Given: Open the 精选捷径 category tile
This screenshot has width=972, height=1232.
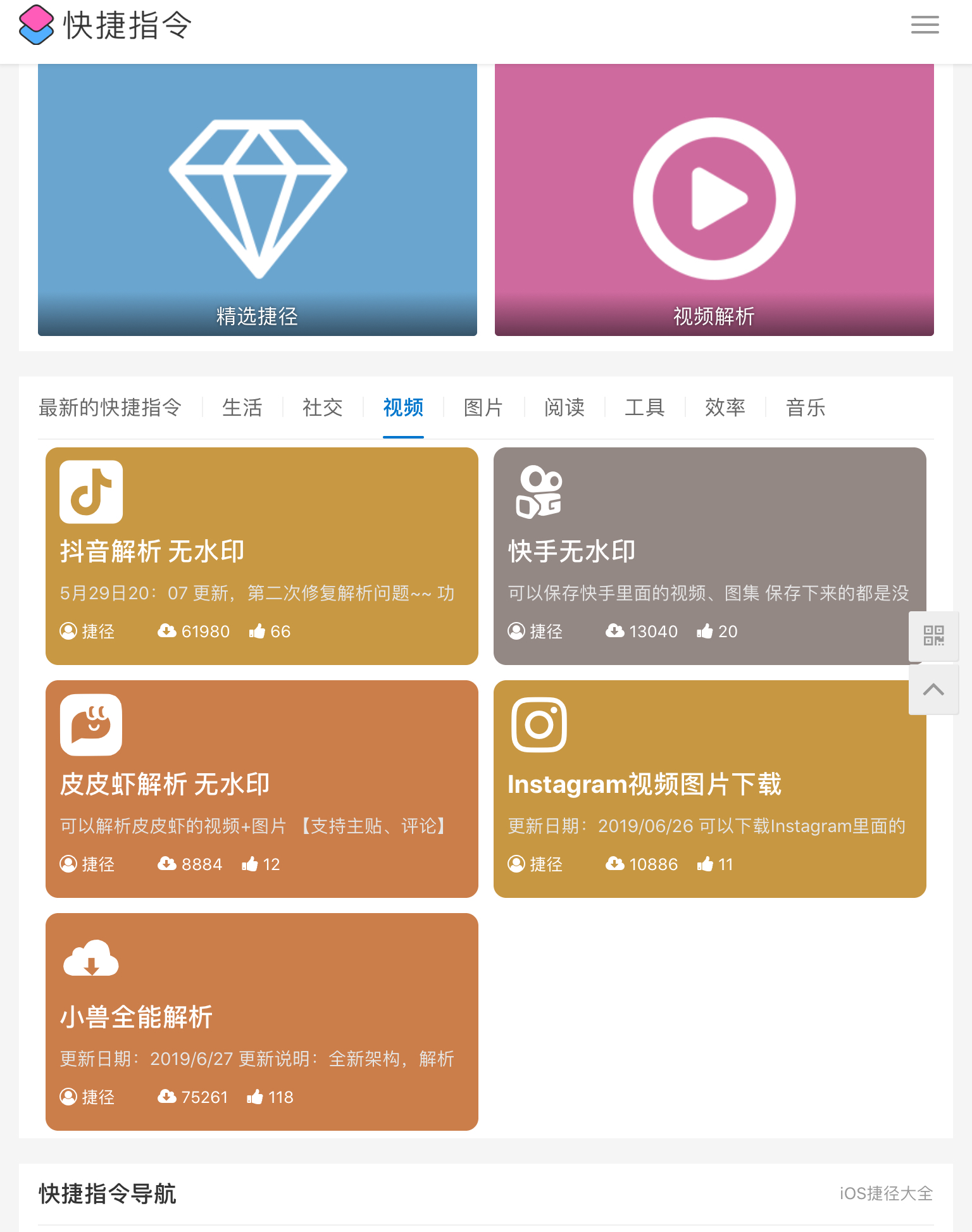Looking at the screenshot, I should coord(258,199).
